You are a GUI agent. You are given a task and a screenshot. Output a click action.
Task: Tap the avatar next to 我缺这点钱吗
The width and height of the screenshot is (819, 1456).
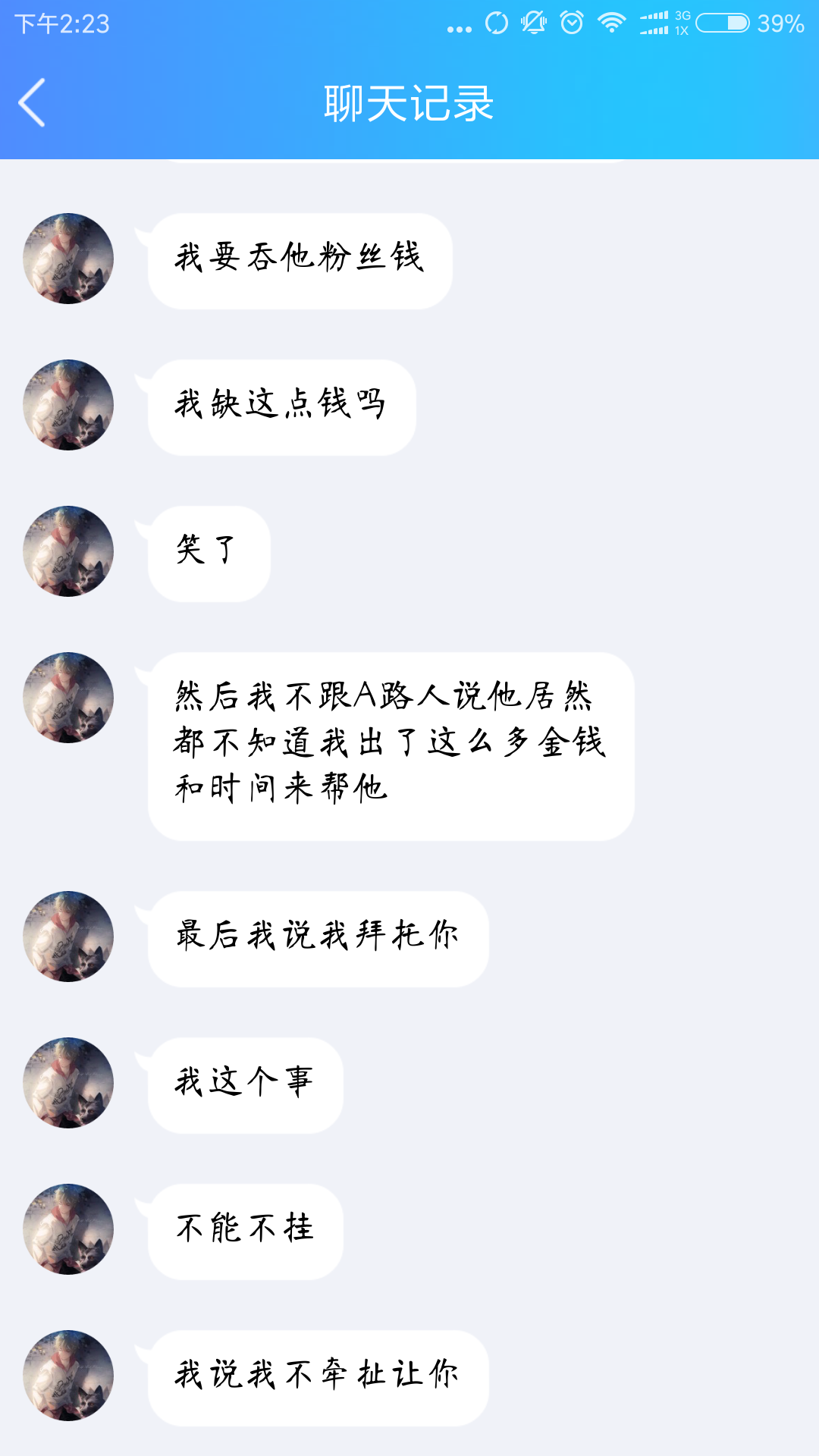(x=68, y=405)
